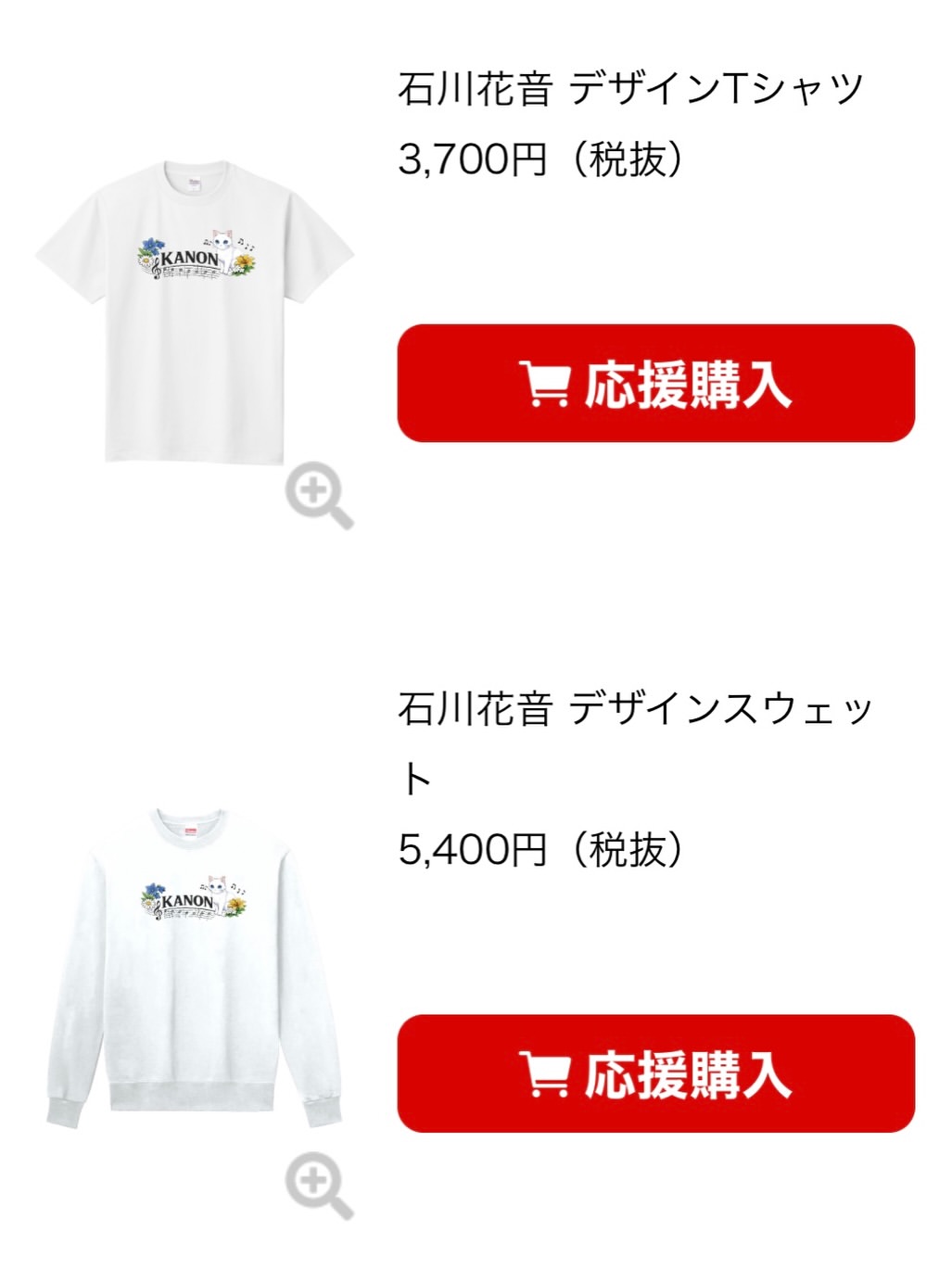Open the デザインTシャツ product image

point(196,312)
